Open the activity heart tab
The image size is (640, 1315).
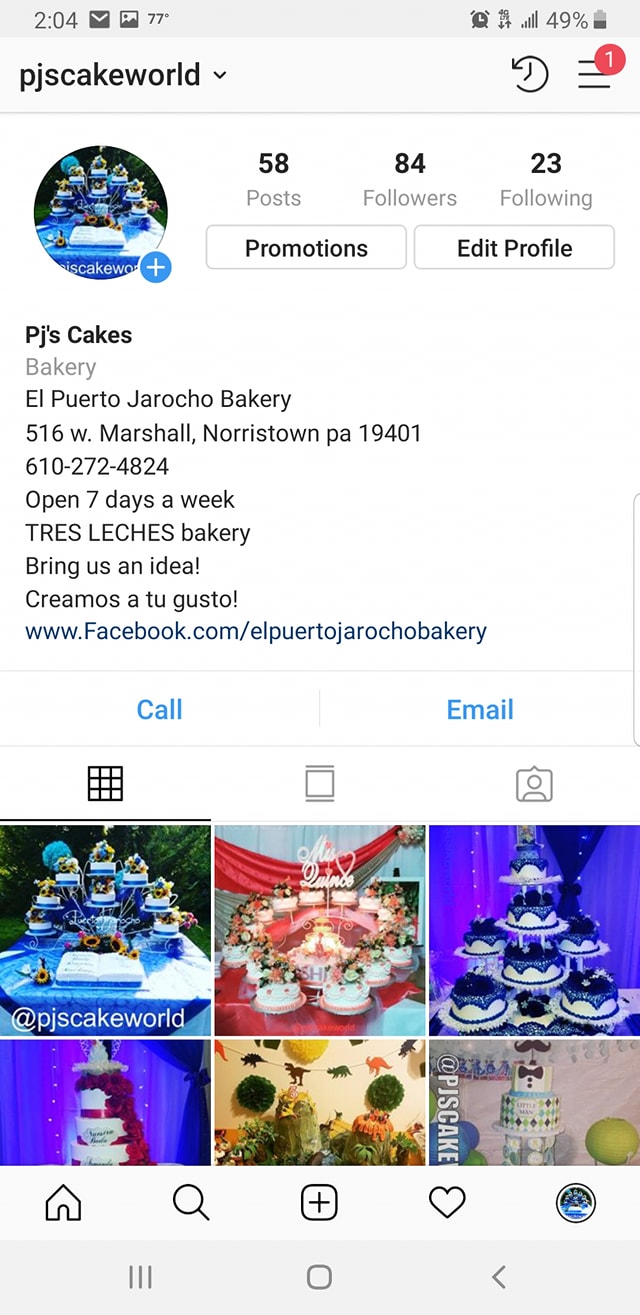[447, 1204]
